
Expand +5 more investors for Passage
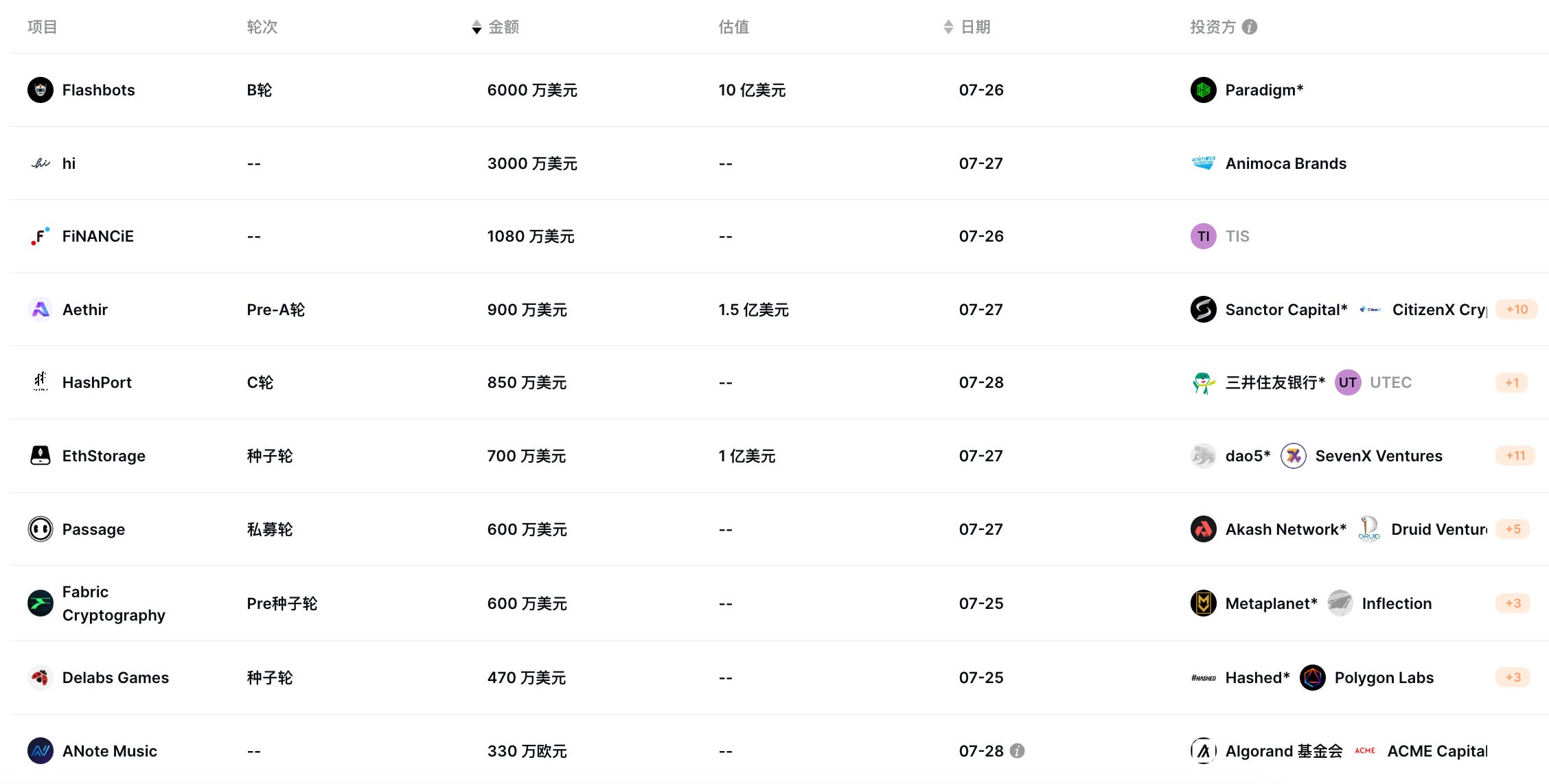coord(1513,529)
